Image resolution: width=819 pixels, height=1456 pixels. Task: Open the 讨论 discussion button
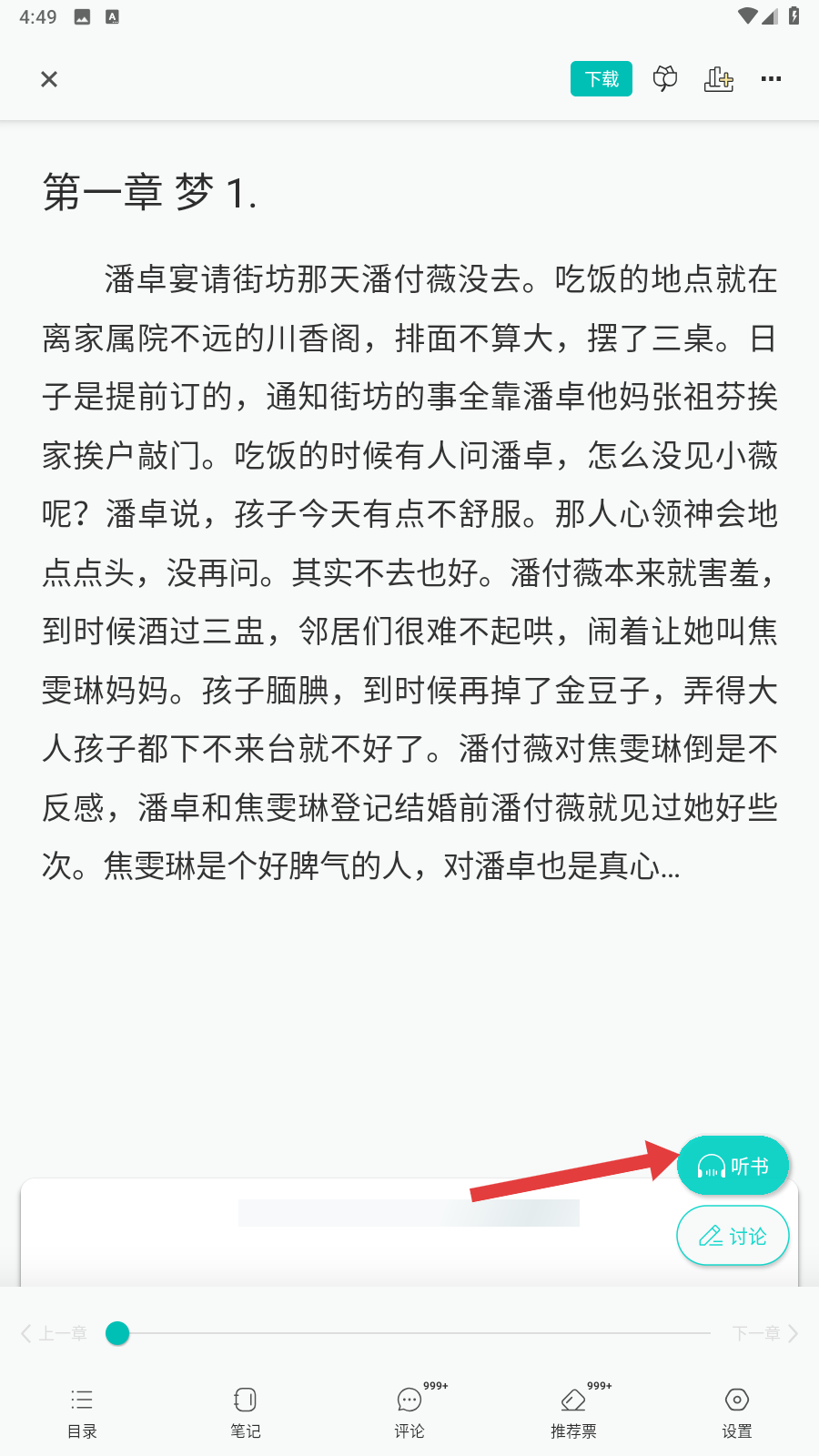point(733,1236)
